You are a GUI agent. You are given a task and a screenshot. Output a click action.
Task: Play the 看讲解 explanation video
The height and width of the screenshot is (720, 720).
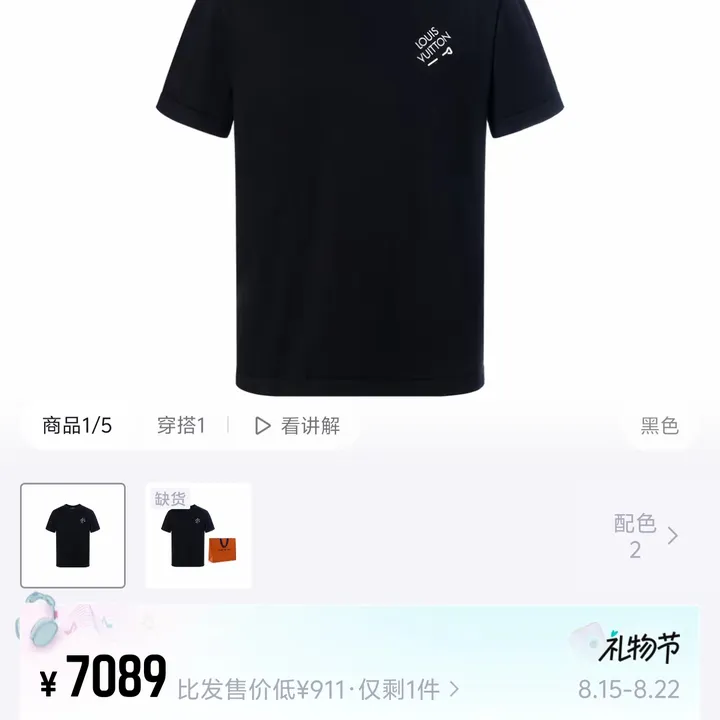click(297, 426)
